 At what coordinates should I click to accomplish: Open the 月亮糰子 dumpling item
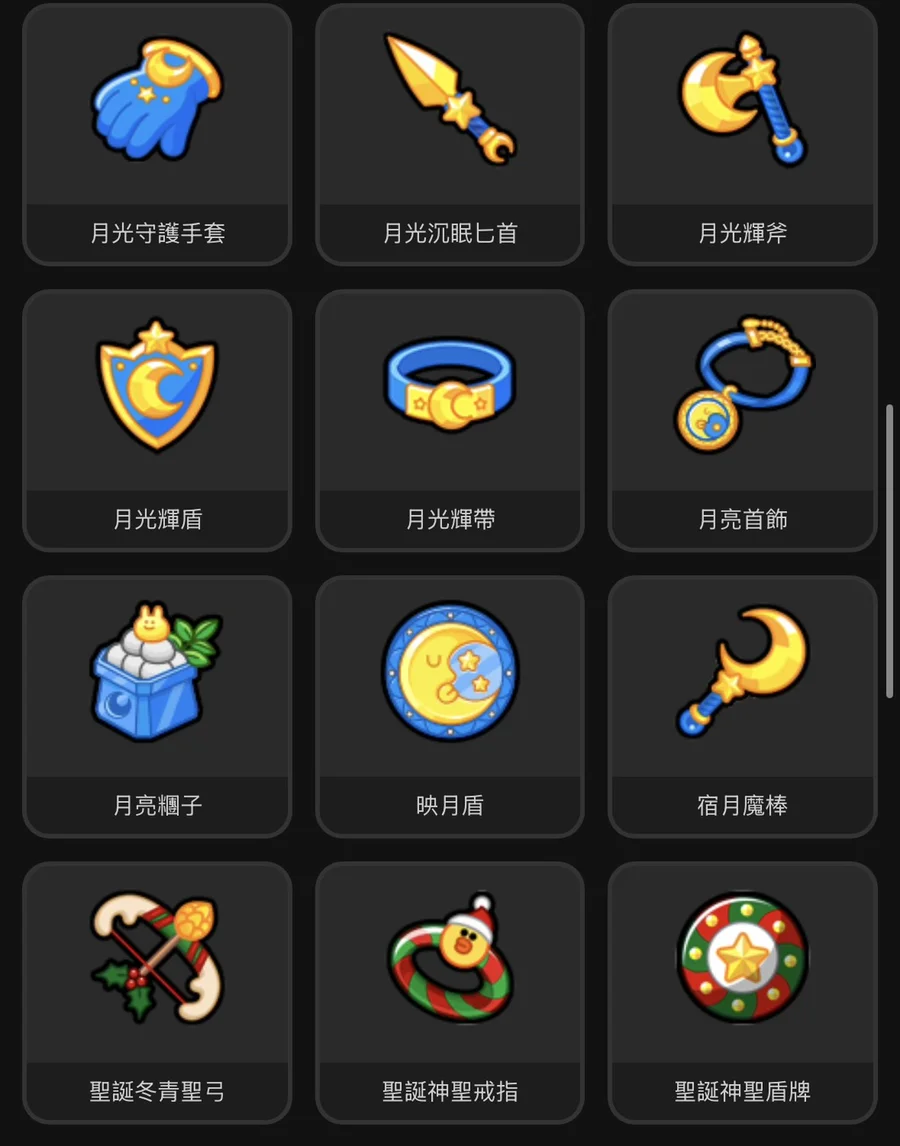coord(157,706)
